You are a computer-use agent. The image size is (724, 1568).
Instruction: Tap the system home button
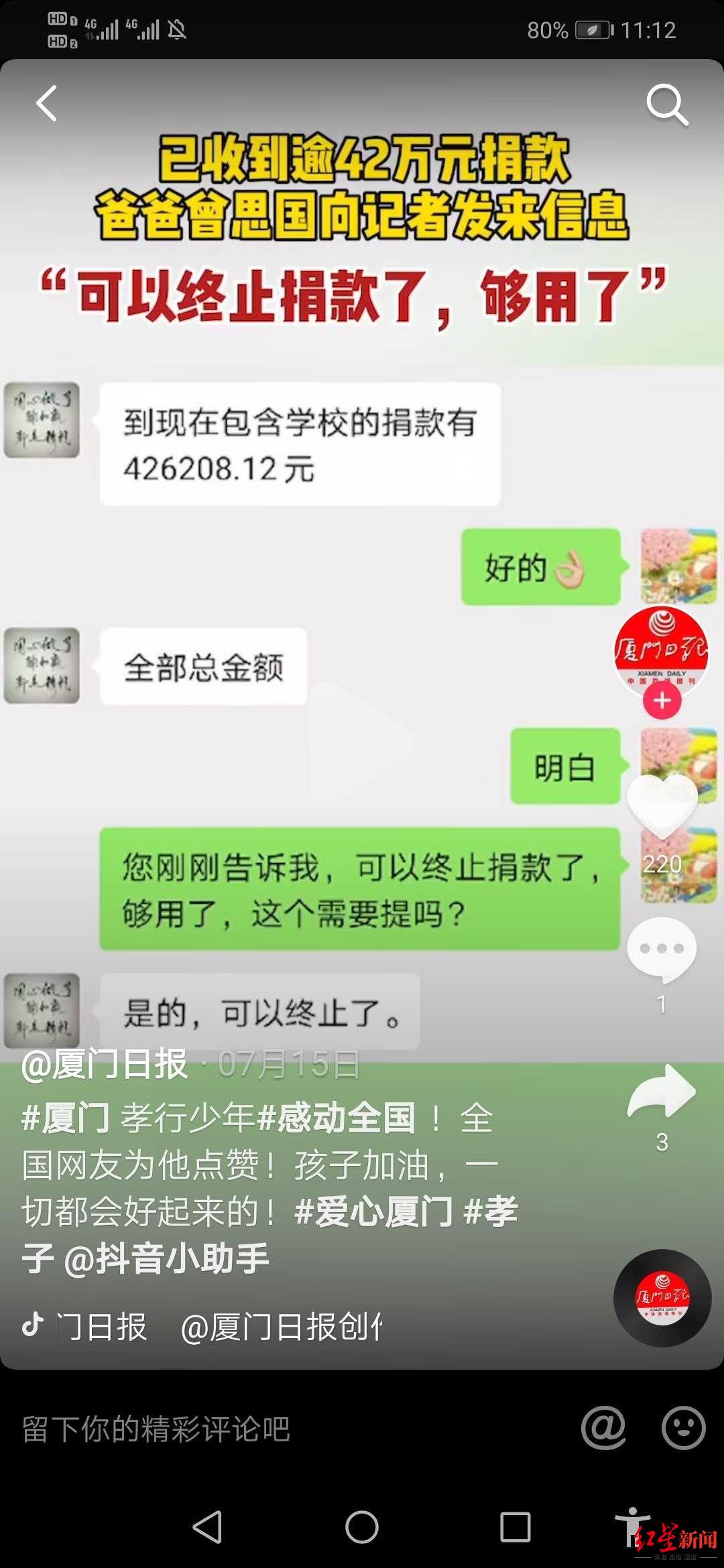click(362, 1528)
